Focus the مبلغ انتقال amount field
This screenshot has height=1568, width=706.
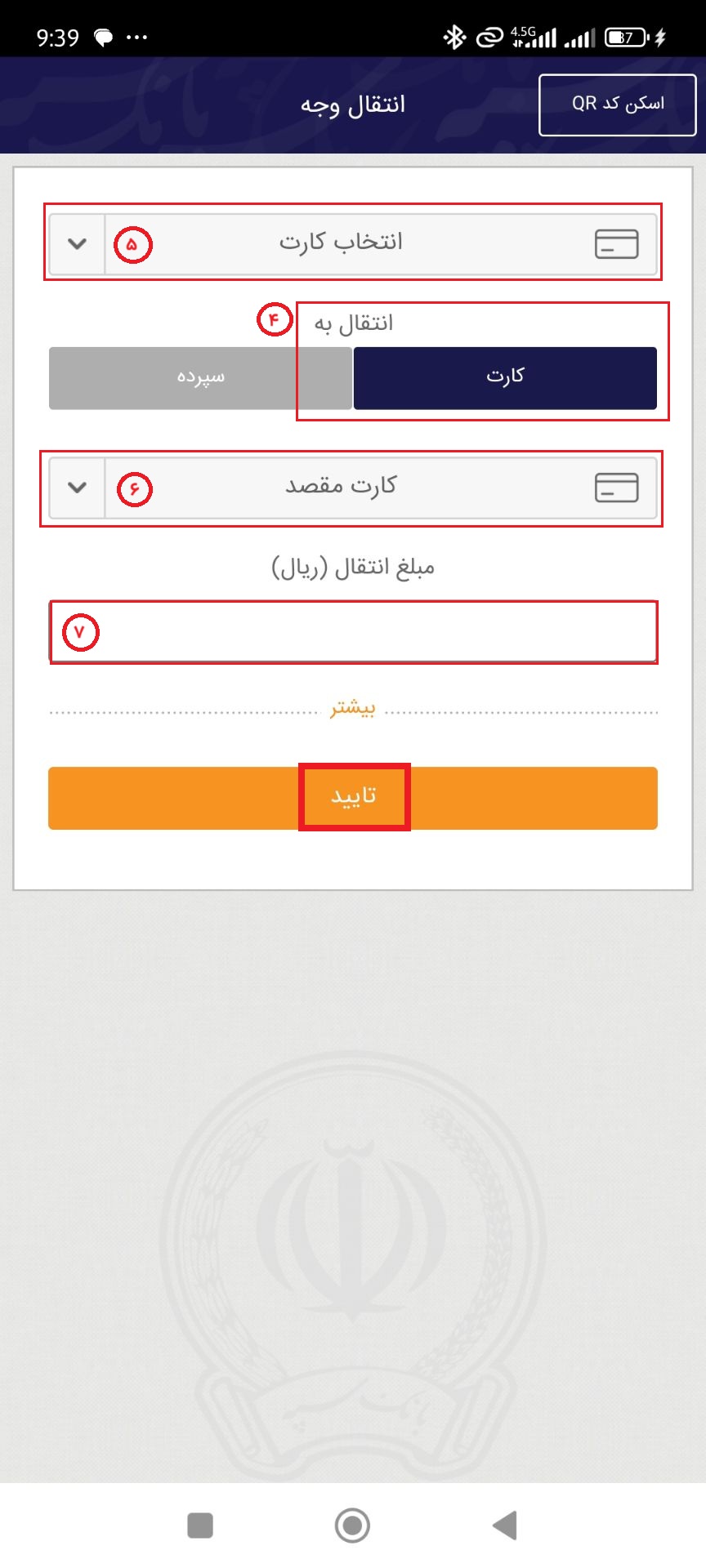(353, 631)
